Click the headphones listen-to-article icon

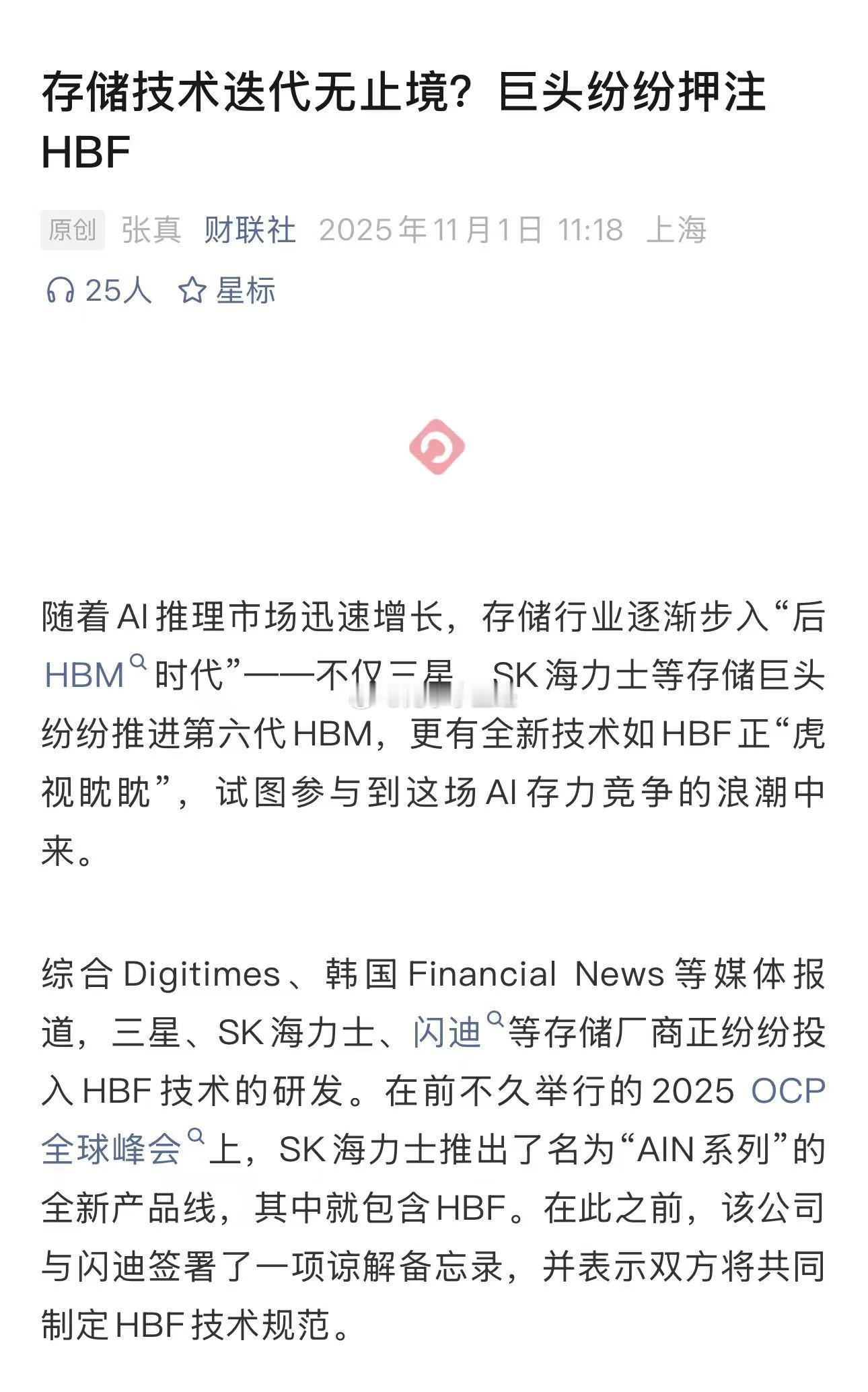click(62, 289)
